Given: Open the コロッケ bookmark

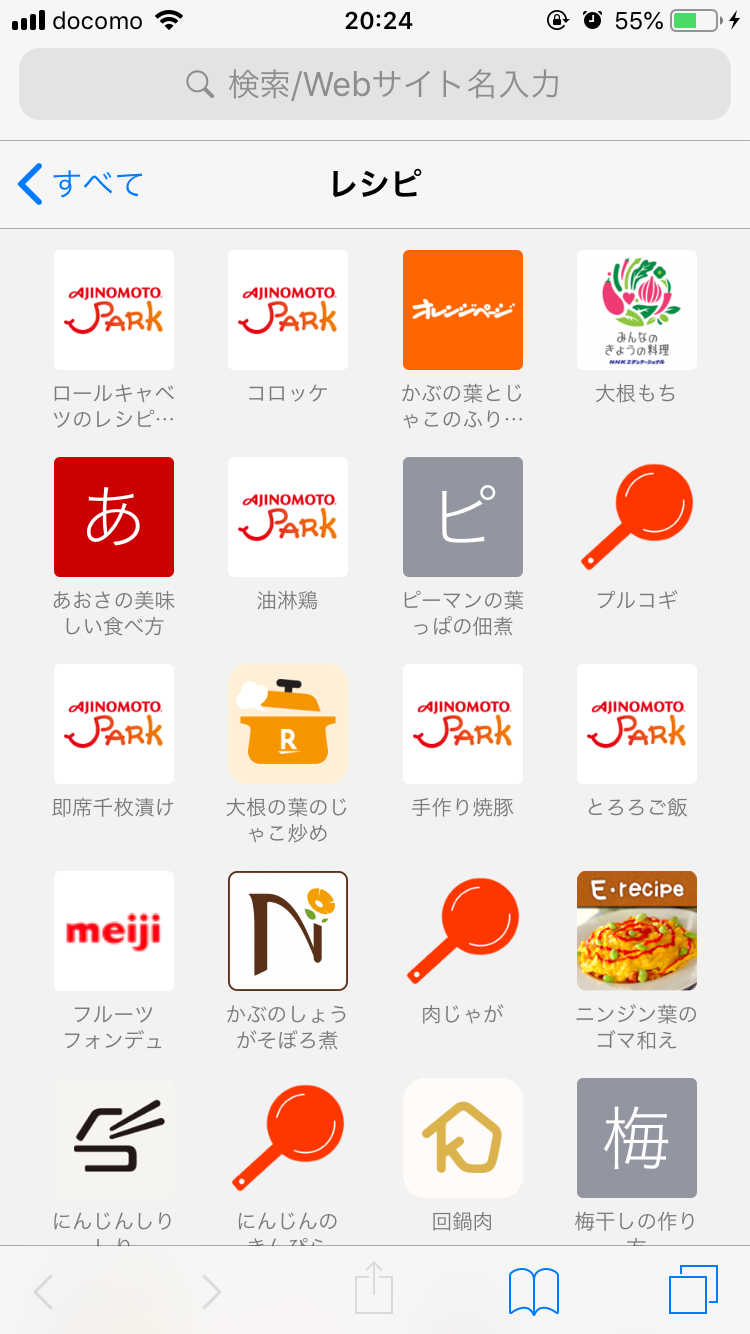Looking at the screenshot, I should point(288,310).
